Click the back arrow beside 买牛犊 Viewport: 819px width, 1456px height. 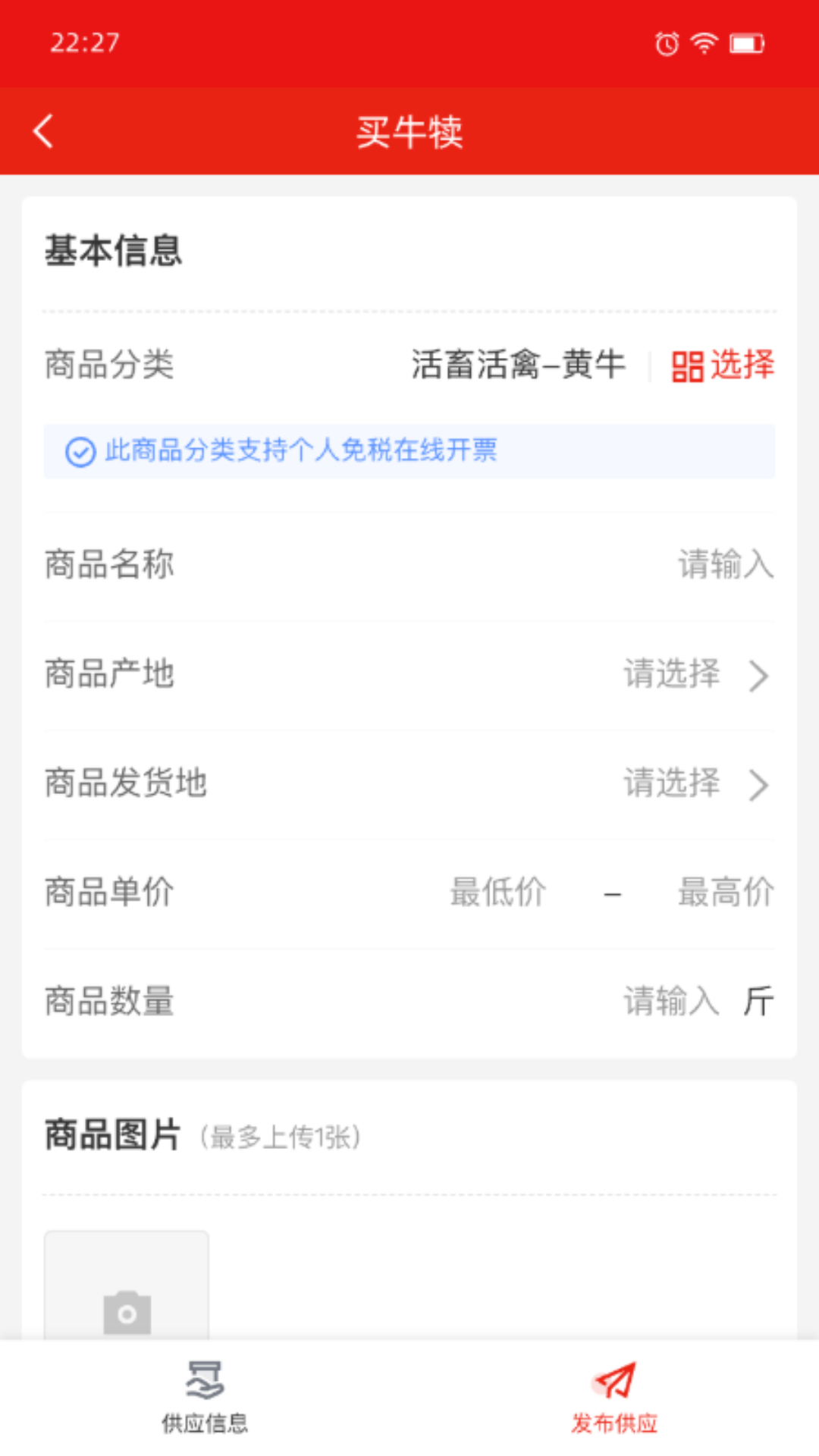click(43, 130)
